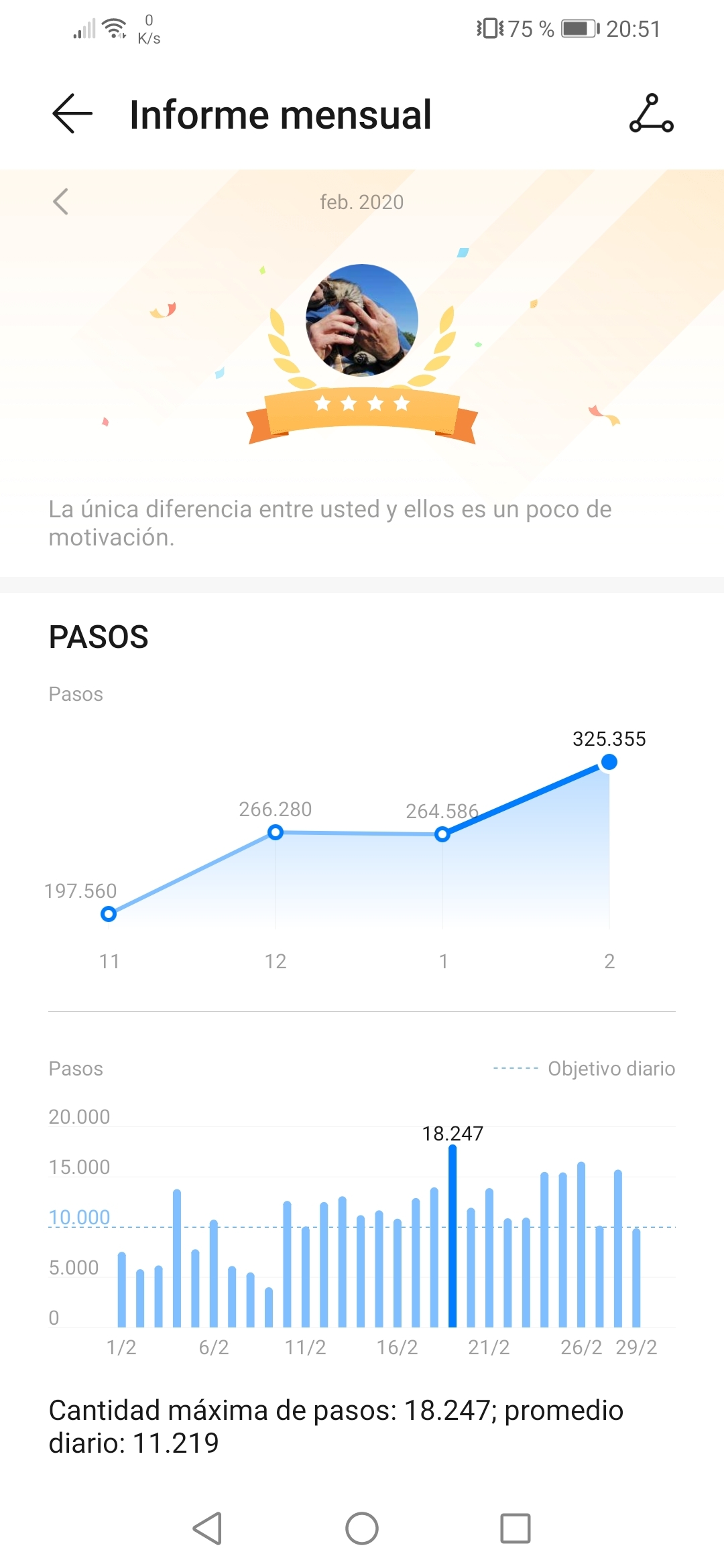Share the monthly report
The height and width of the screenshot is (1568, 724).
coord(651,114)
